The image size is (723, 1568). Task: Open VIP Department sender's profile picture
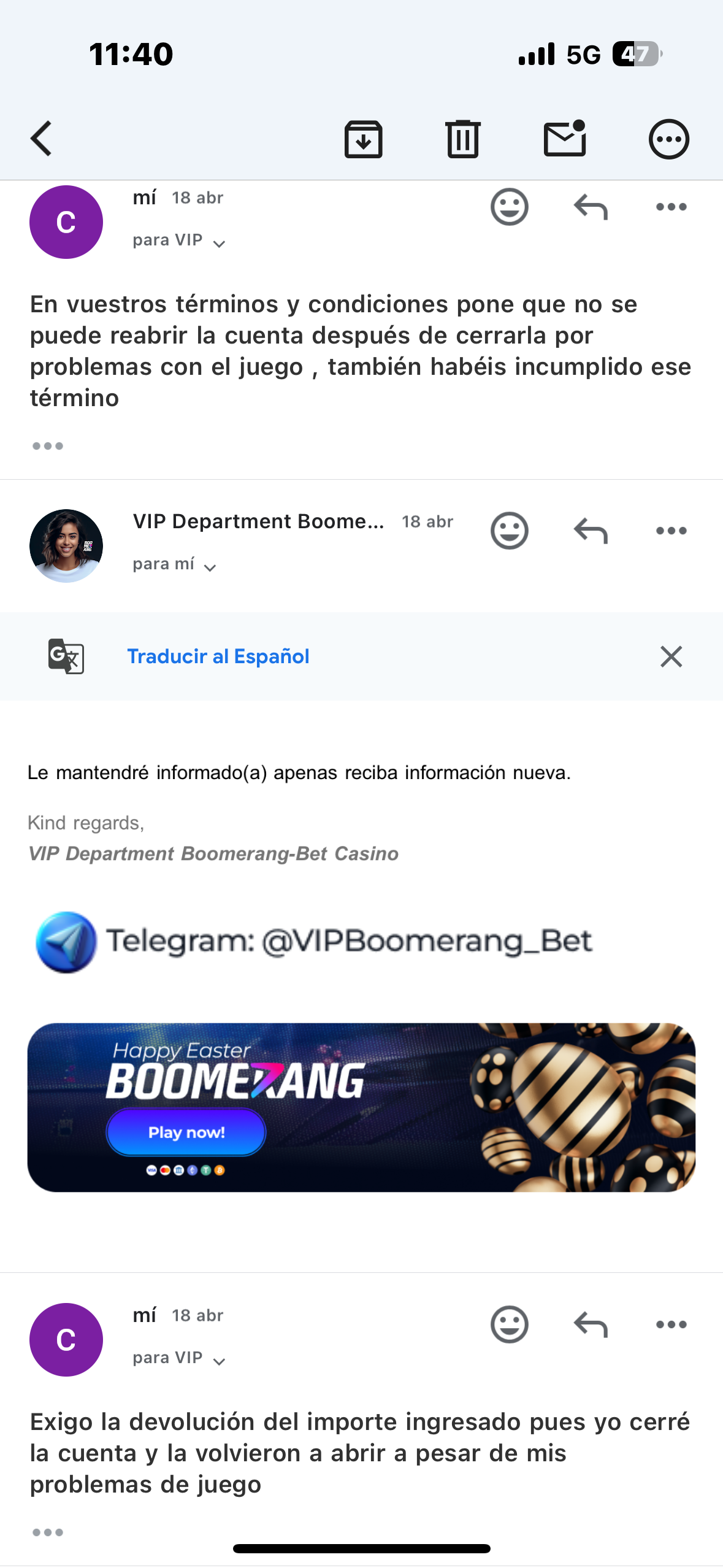[66, 545]
